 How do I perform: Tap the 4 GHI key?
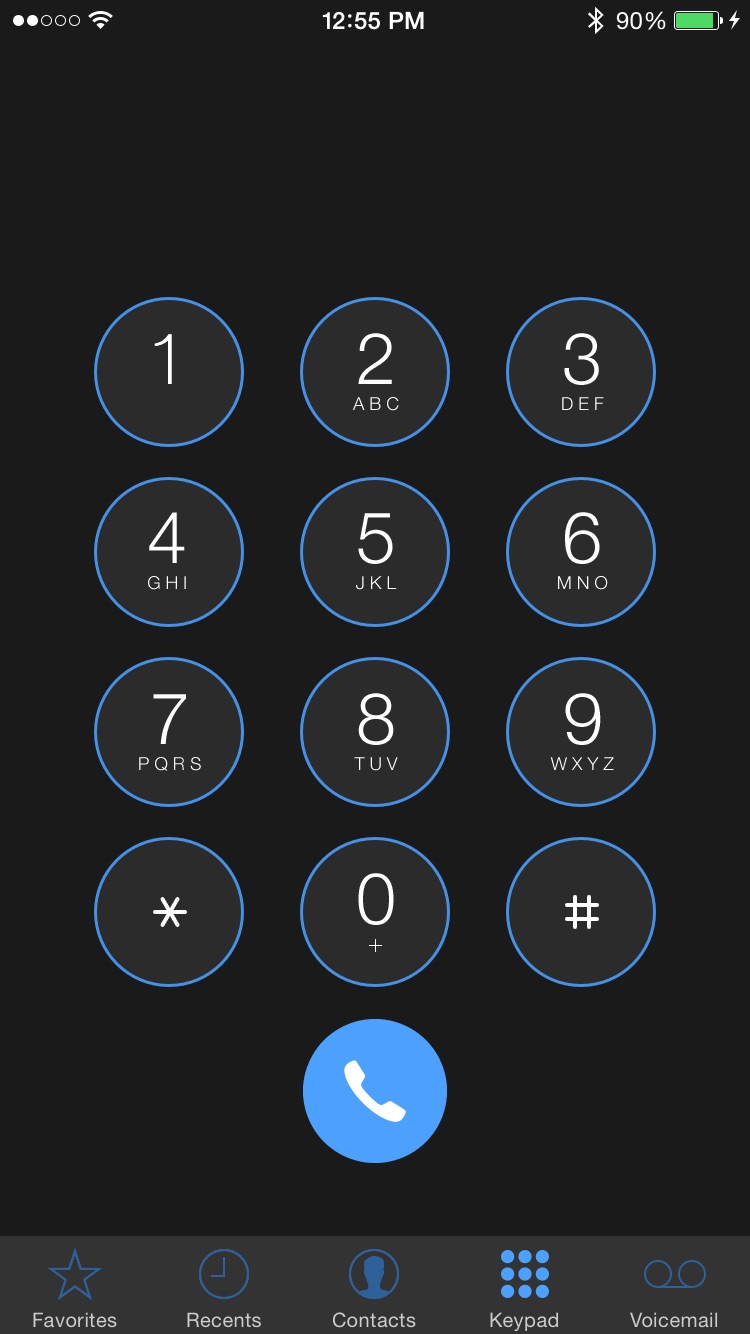coord(169,552)
